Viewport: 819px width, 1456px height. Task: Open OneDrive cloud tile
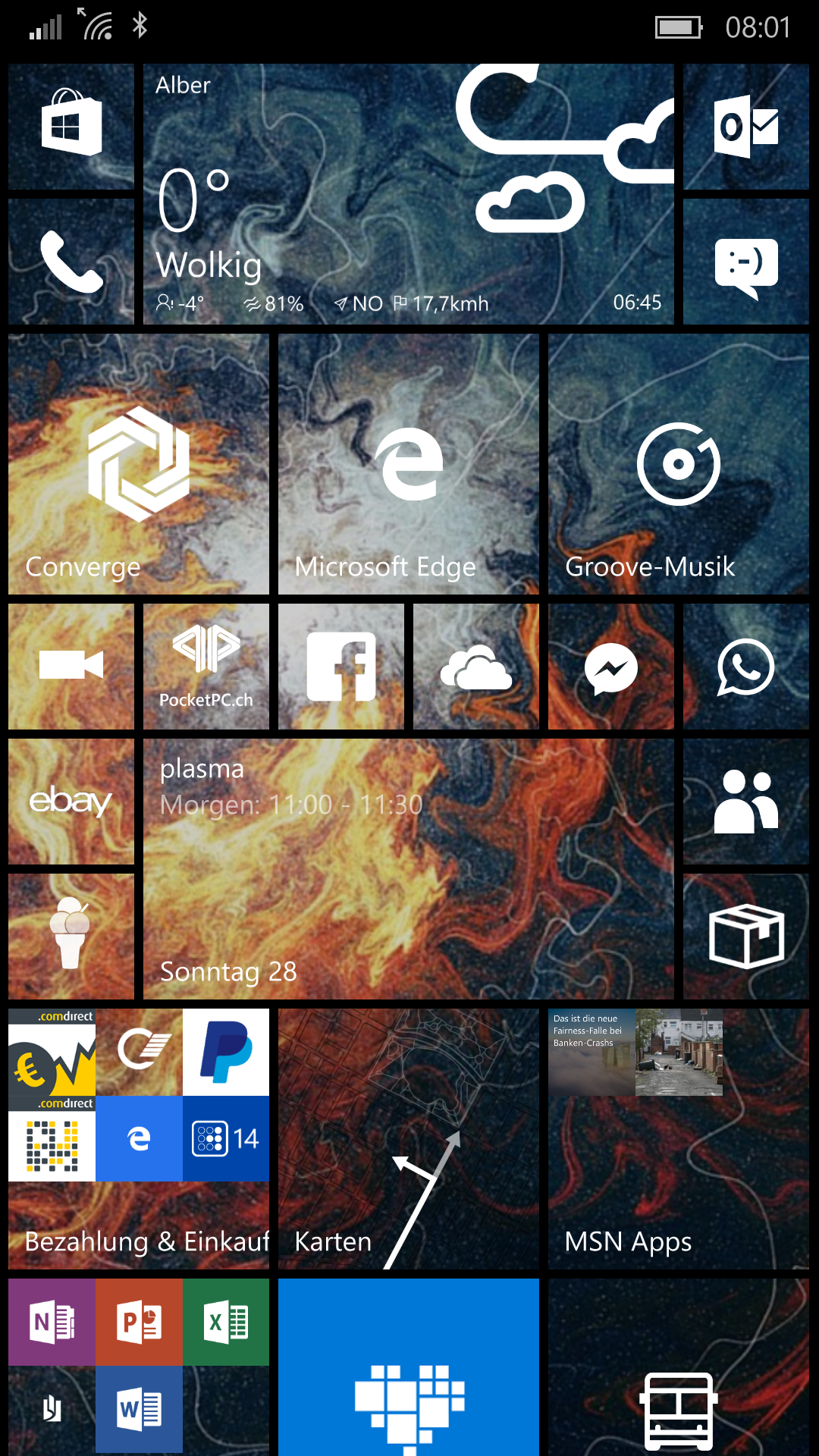click(x=476, y=667)
